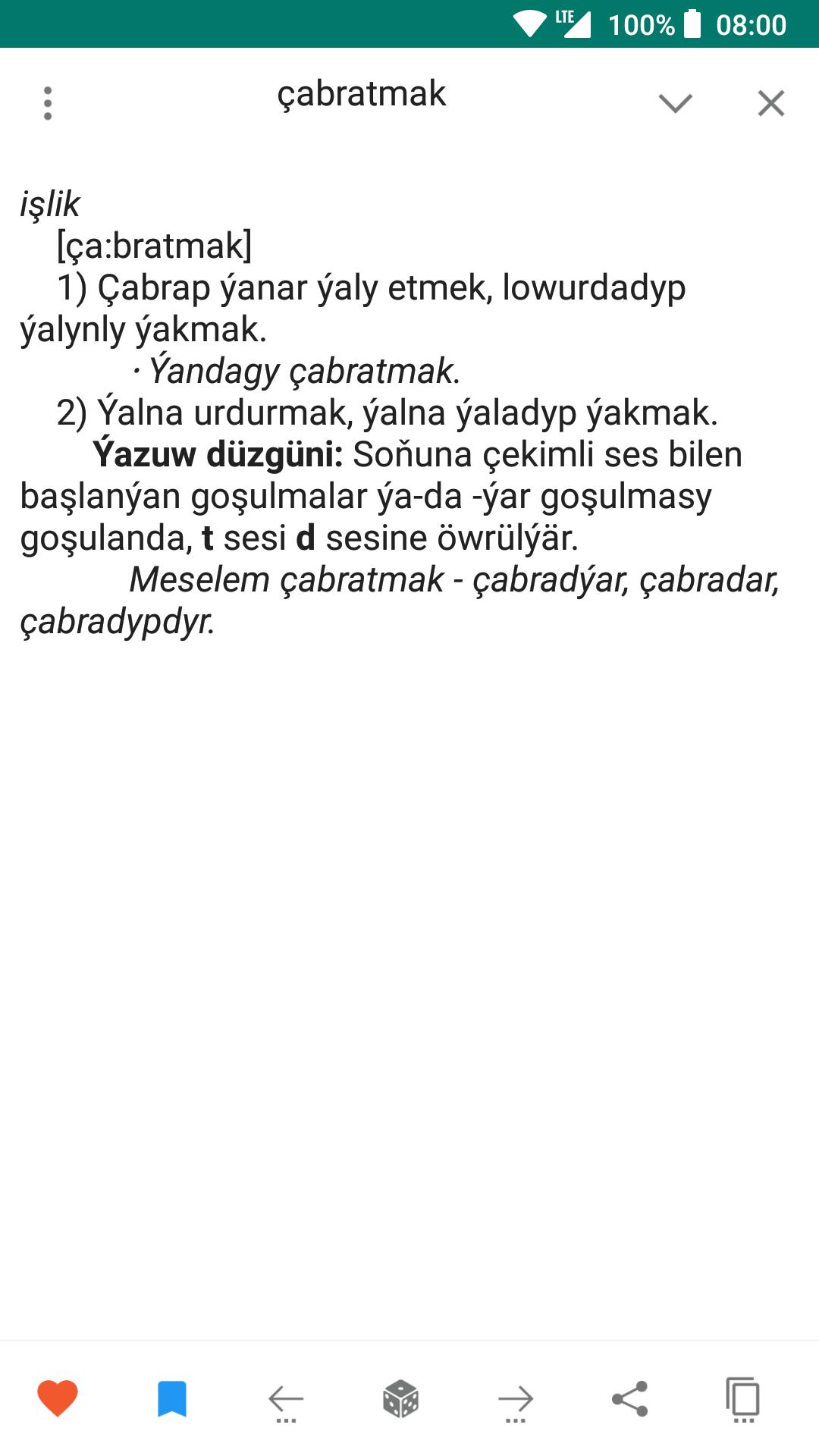Copy the entry text
This screenshot has height=1456, width=819.
[x=743, y=1400]
